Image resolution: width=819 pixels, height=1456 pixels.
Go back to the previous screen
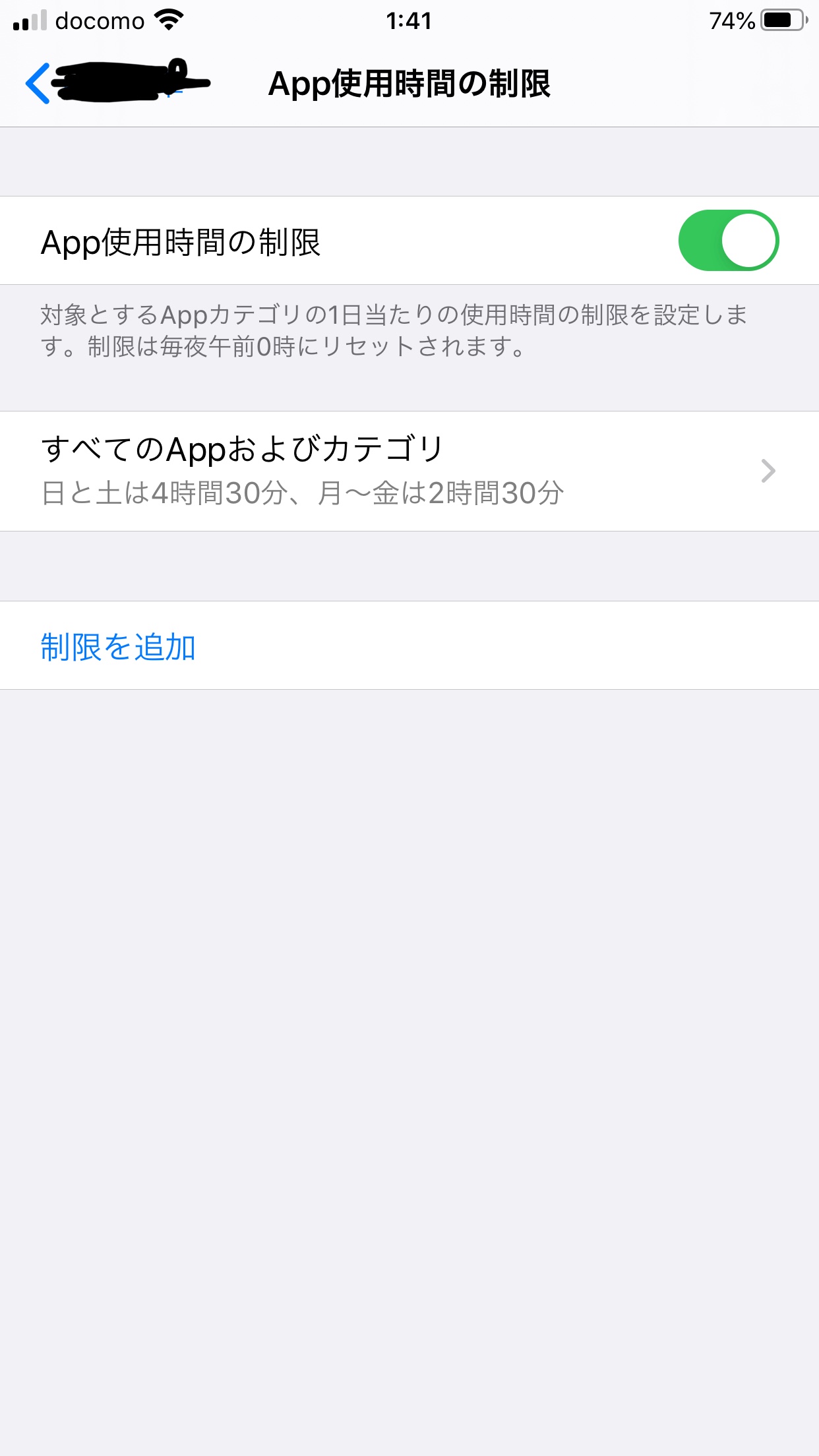click(40, 84)
